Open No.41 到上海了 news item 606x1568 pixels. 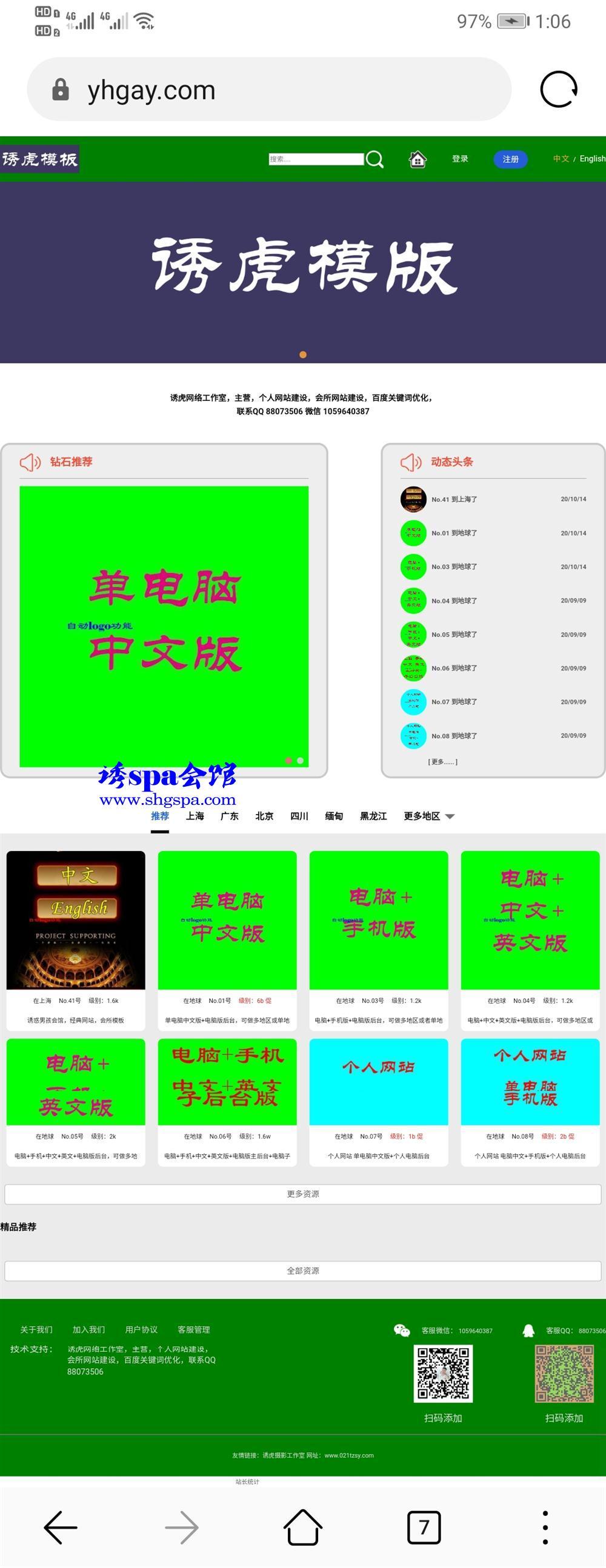[x=454, y=499]
